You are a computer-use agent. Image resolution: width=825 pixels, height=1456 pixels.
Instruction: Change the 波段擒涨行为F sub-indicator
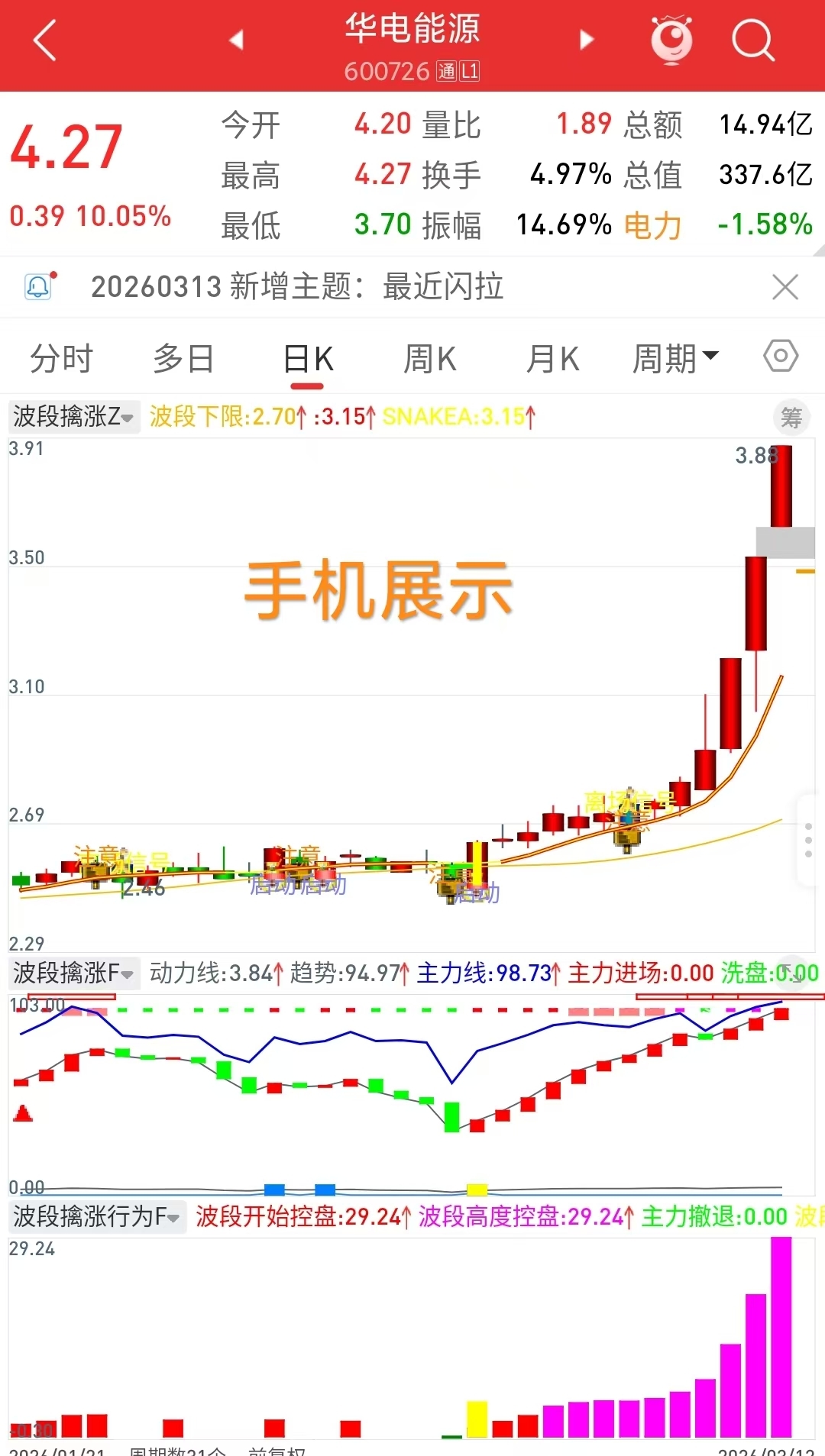coord(97,1216)
